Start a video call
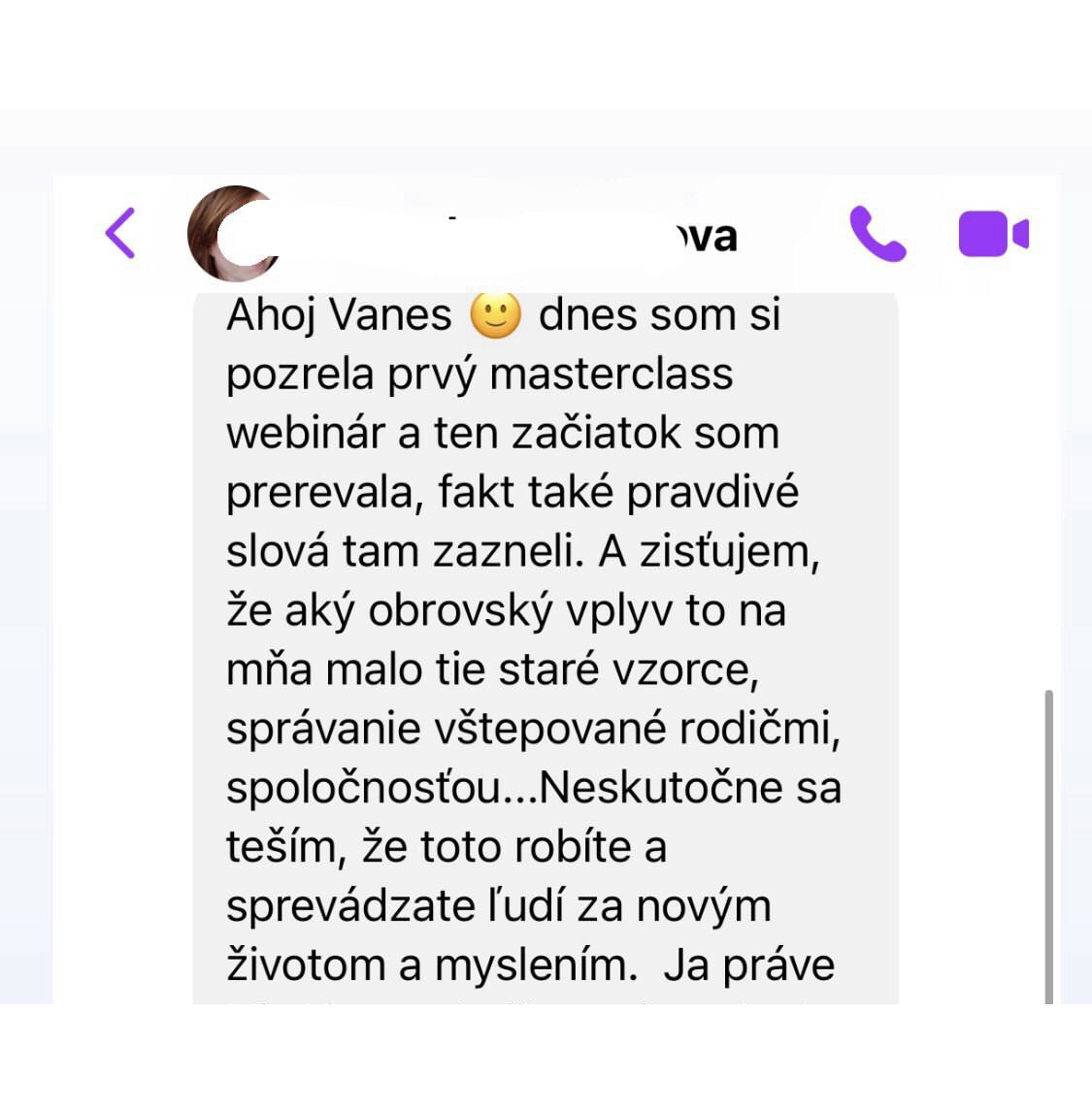Image resolution: width=1092 pixels, height=1111 pixels. 992,234
